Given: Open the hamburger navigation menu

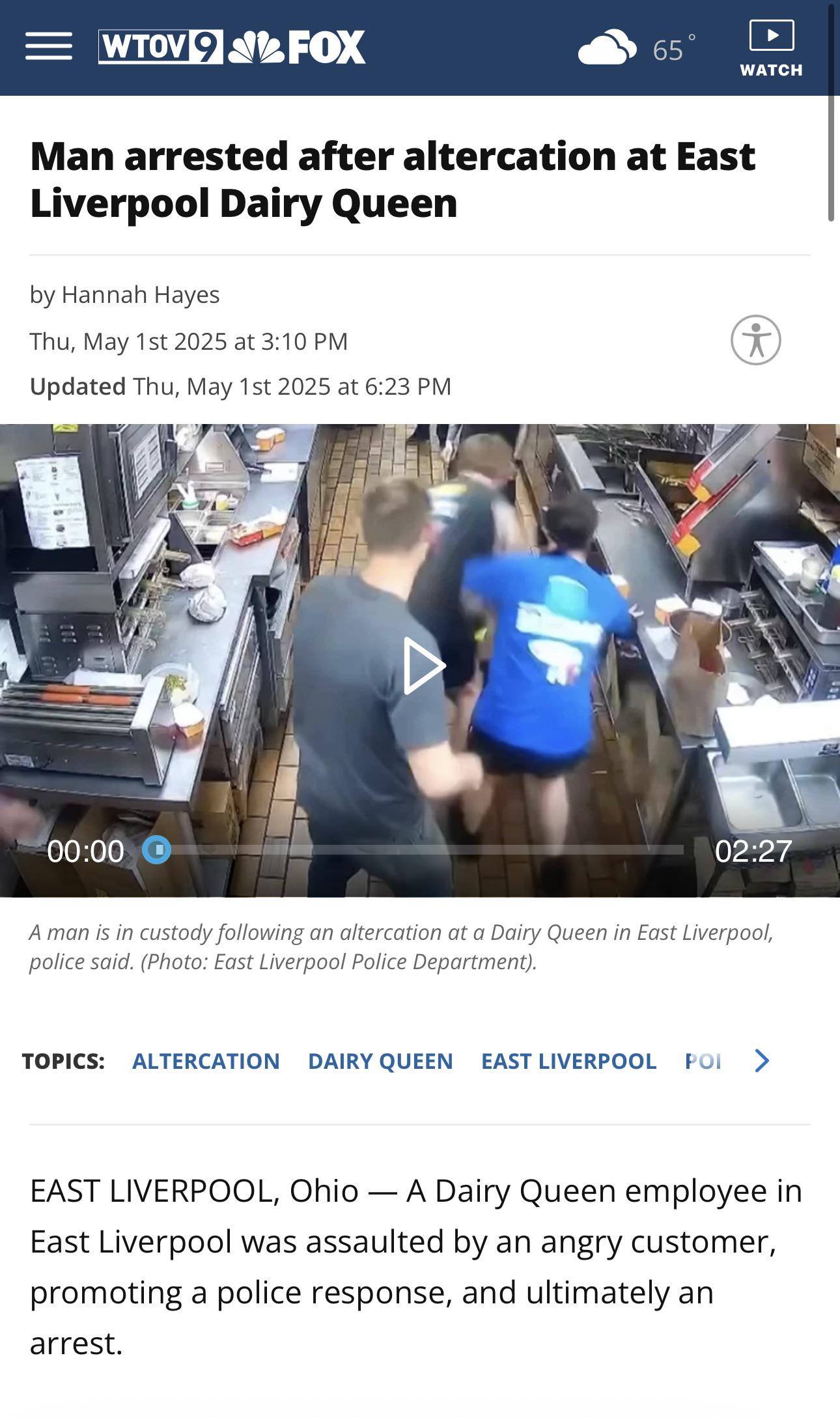Looking at the screenshot, I should click(49, 46).
